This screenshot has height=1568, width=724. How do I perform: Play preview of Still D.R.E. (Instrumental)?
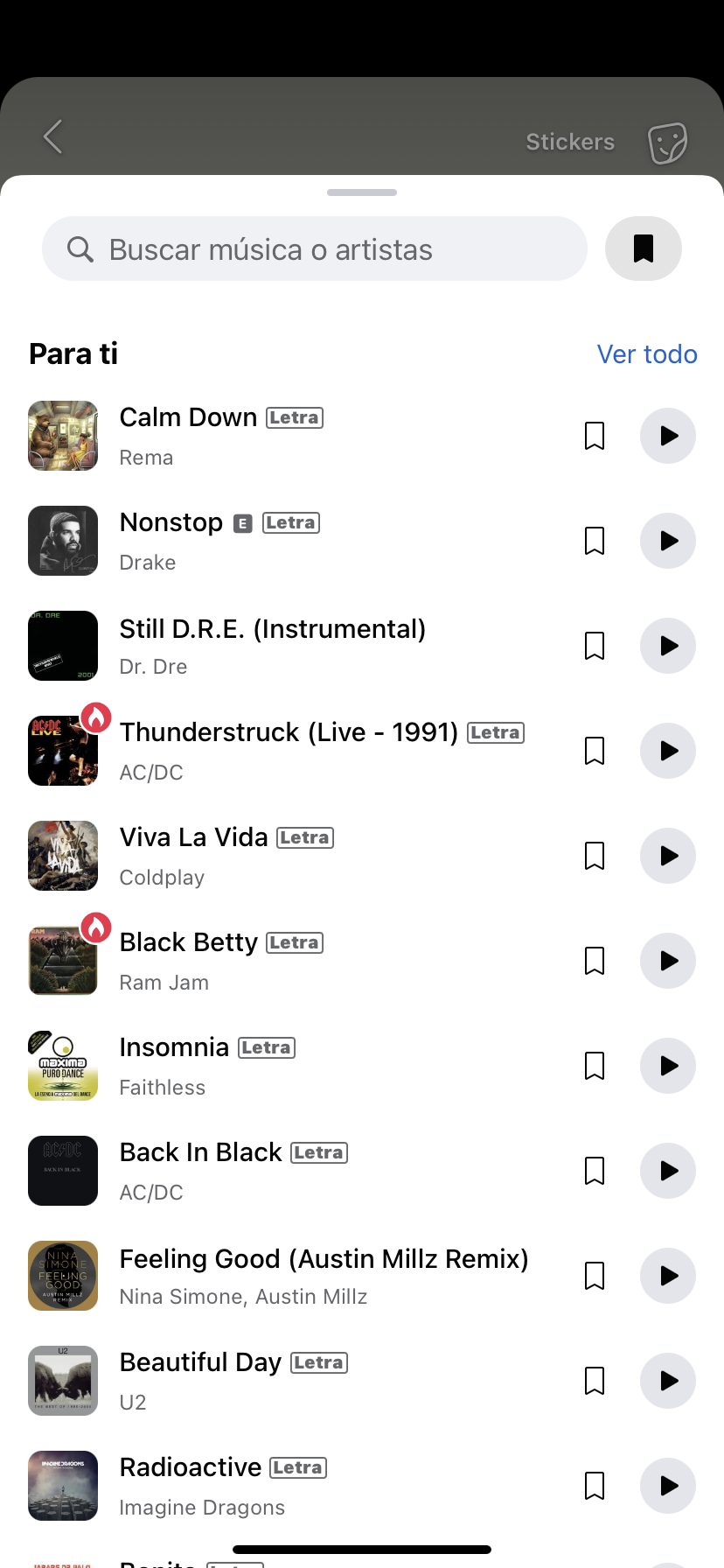pyautogui.click(x=668, y=646)
